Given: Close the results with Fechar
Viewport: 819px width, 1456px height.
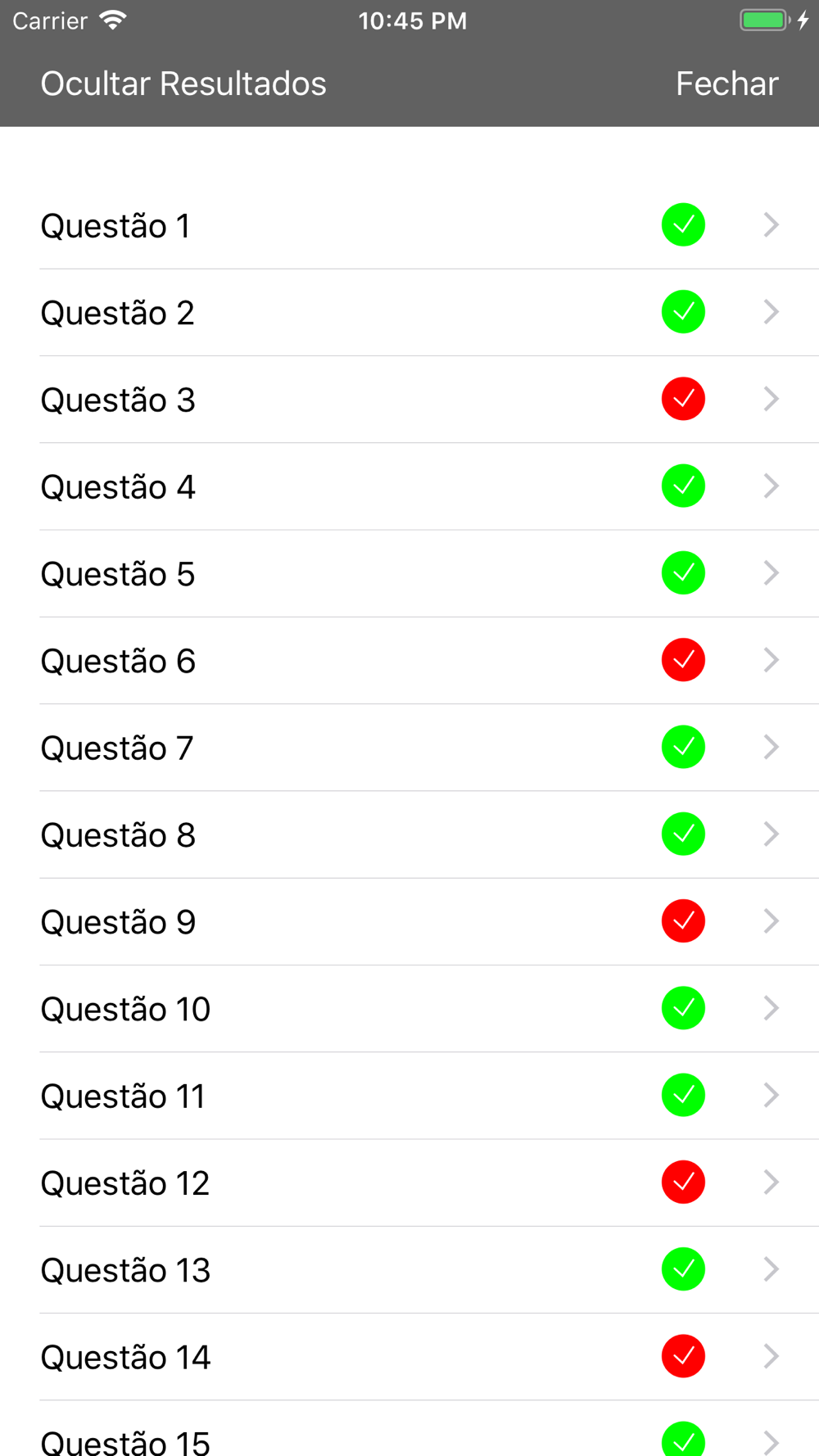Looking at the screenshot, I should coord(726,84).
